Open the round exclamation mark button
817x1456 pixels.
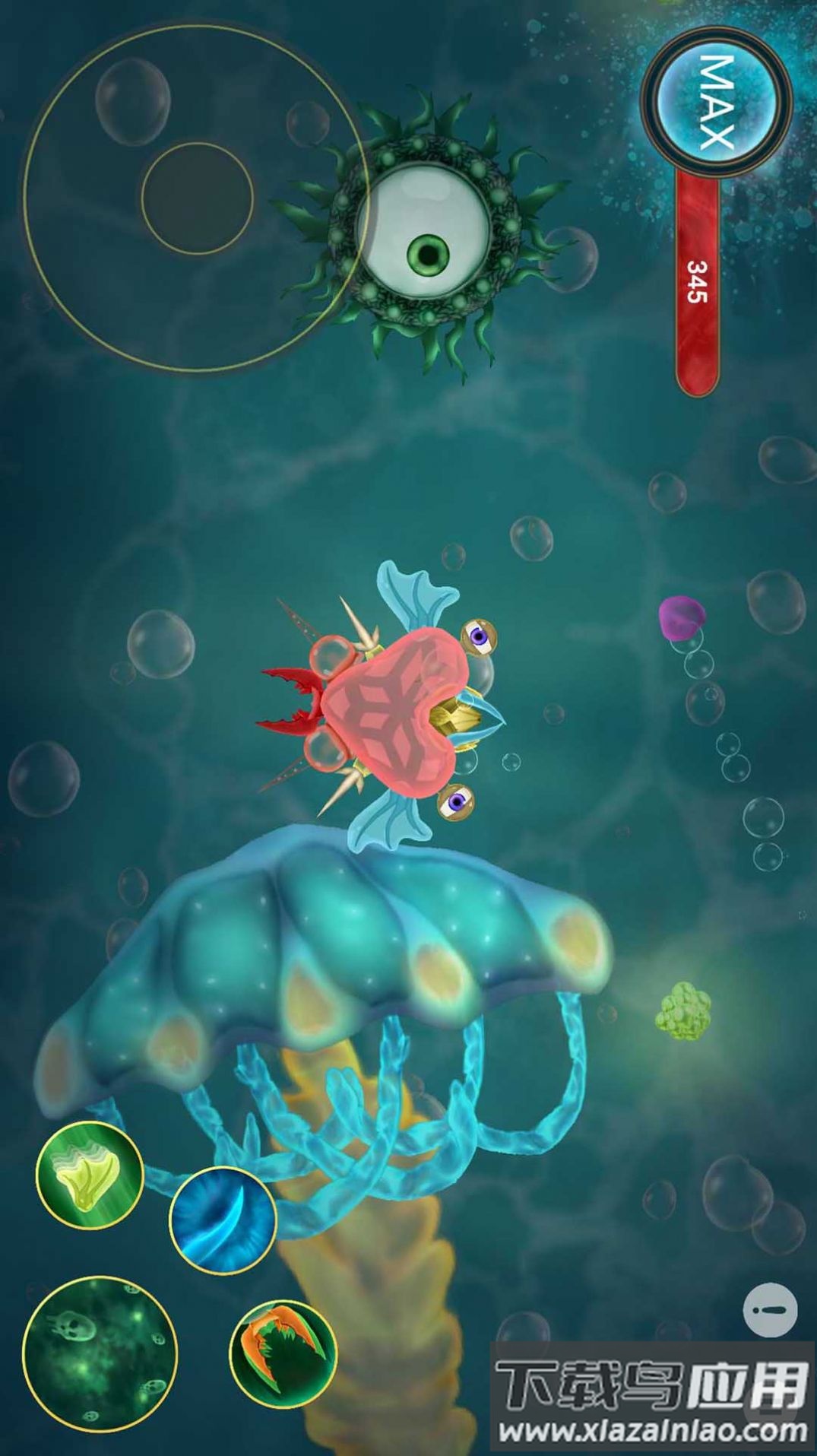[770, 1310]
